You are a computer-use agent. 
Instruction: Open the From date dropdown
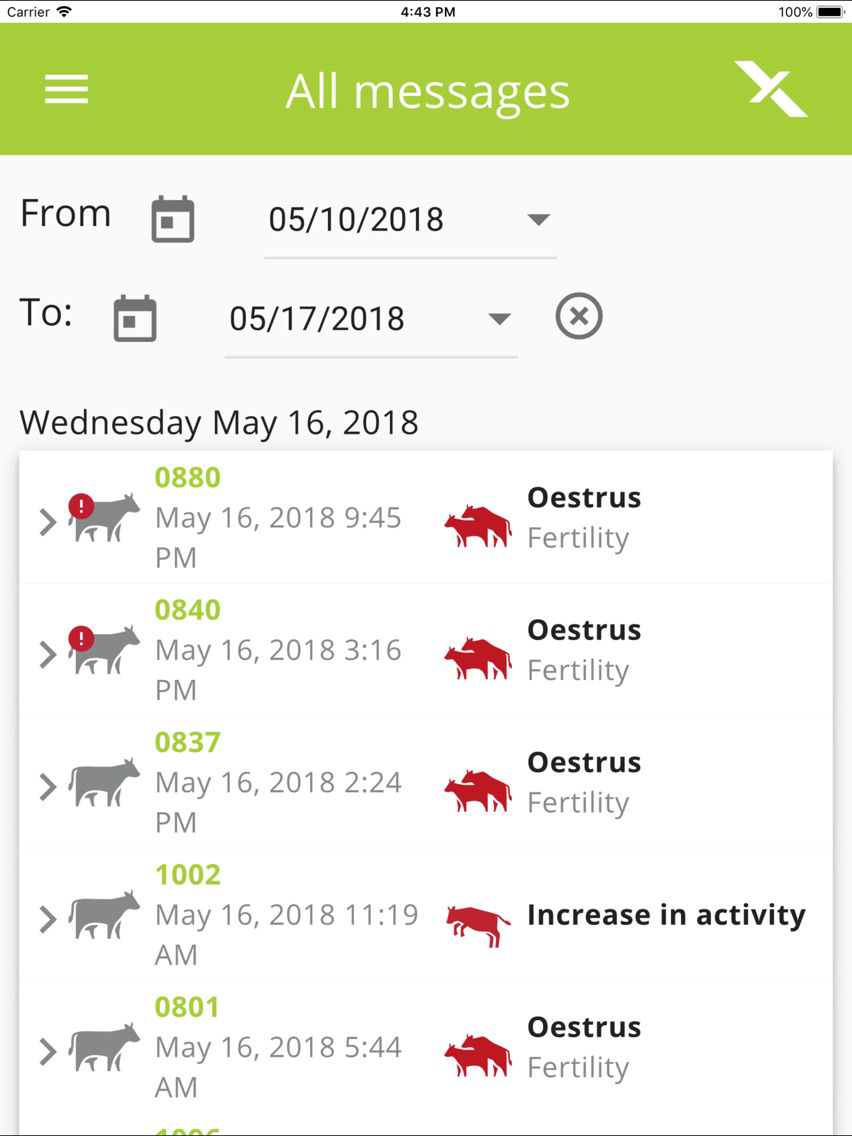[x=538, y=219]
